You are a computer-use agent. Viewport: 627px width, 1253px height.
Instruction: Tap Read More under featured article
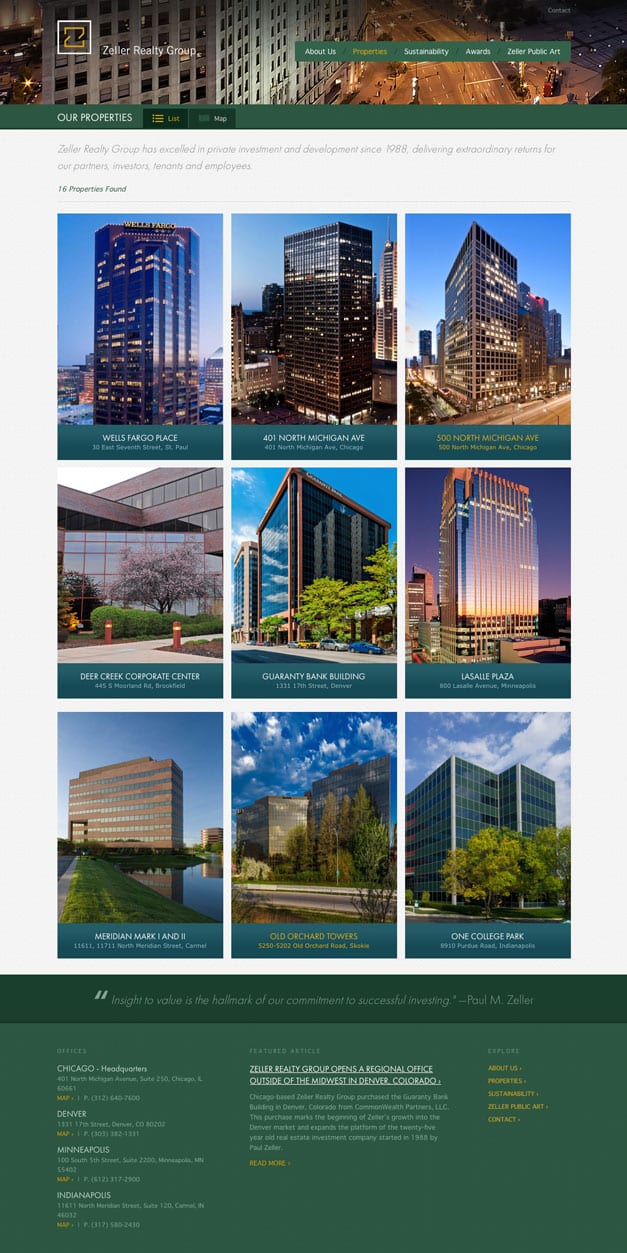coord(269,1163)
